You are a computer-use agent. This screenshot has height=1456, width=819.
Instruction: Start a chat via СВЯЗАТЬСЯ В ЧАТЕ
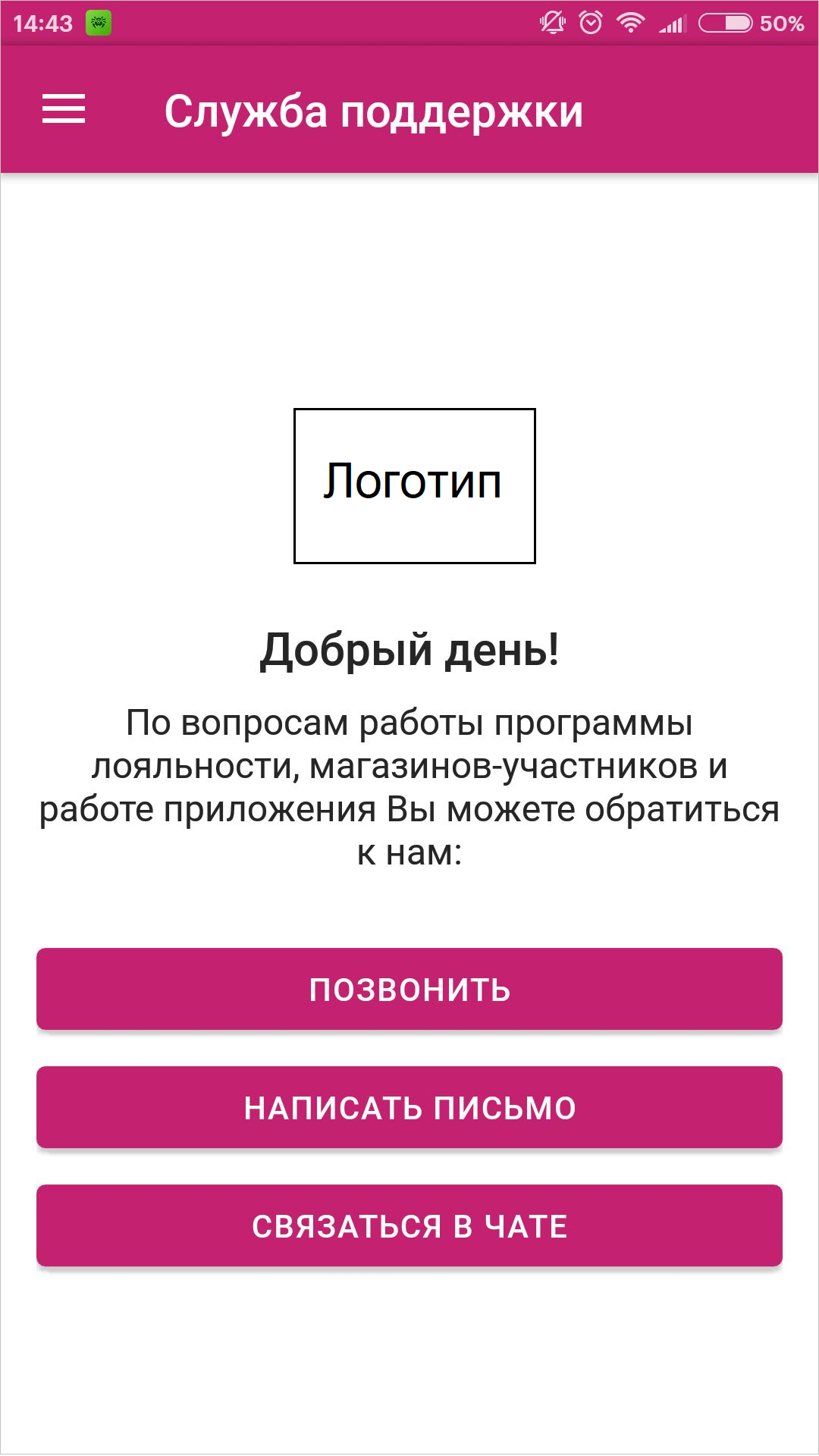click(x=409, y=1225)
